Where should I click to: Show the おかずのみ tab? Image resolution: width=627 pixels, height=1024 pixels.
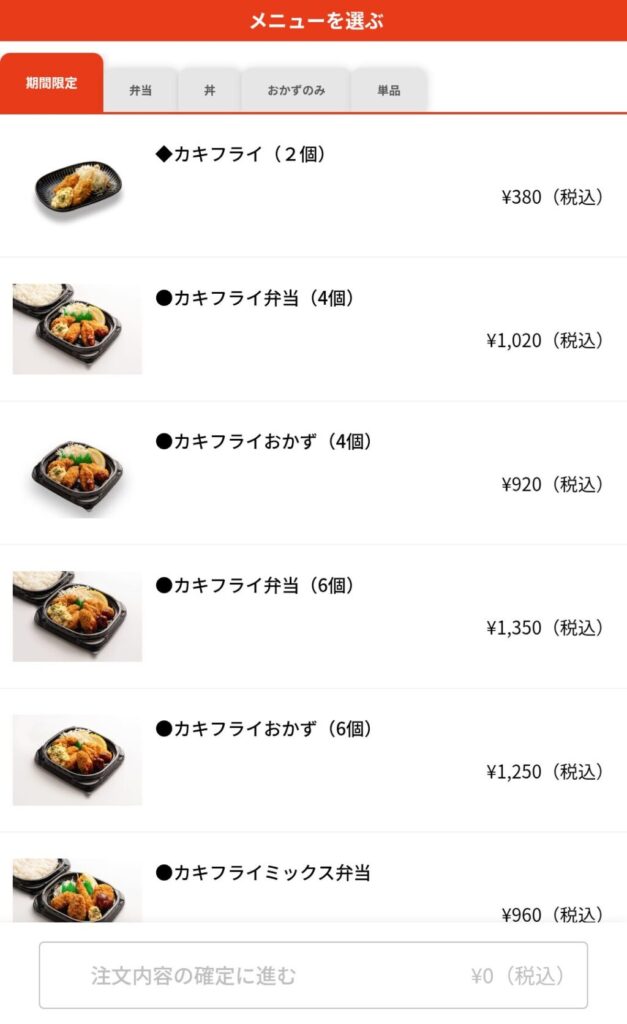(x=295, y=90)
